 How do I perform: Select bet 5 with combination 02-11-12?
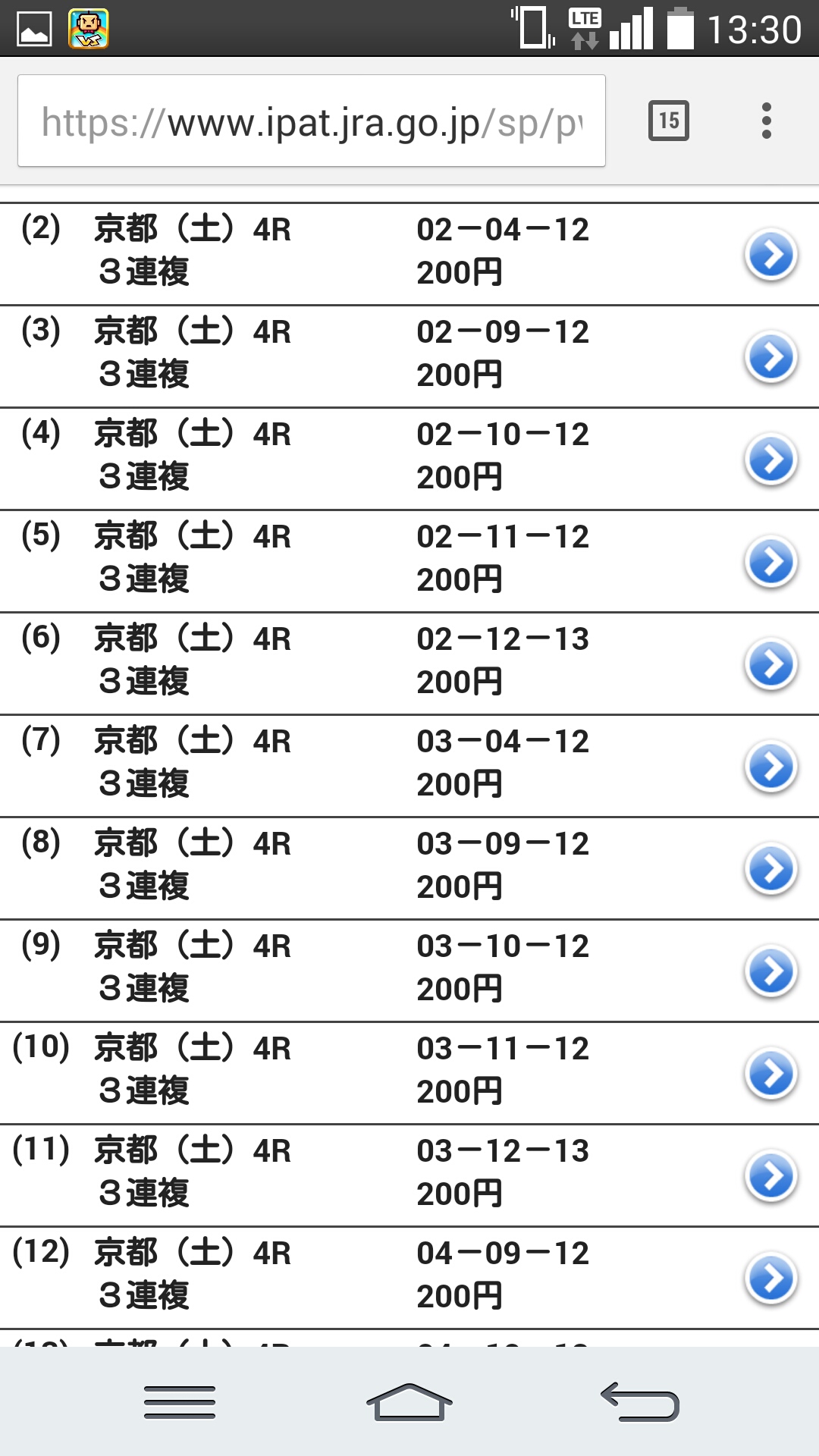click(x=771, y=562)
